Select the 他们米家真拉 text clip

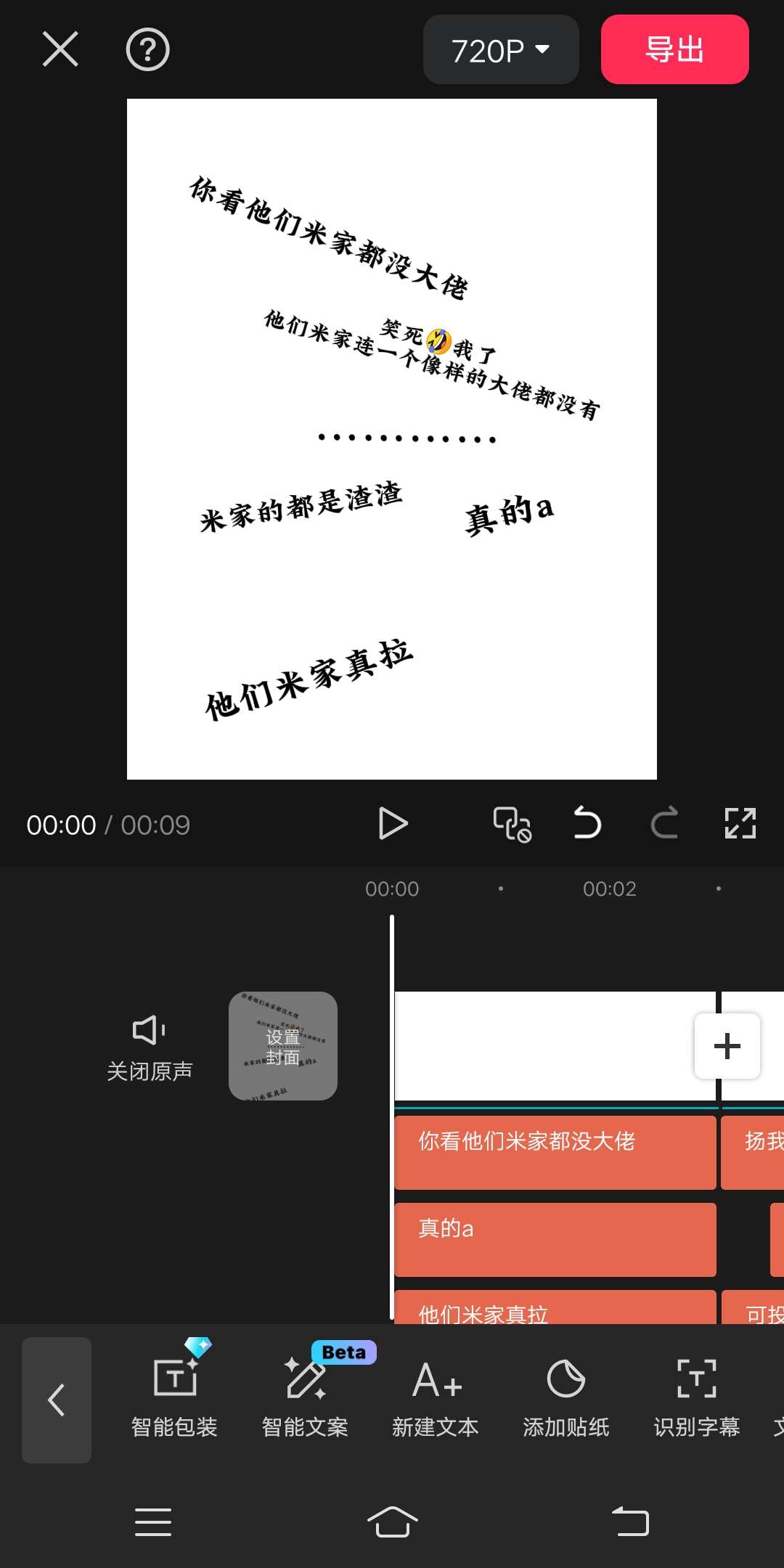(555, 1308)
